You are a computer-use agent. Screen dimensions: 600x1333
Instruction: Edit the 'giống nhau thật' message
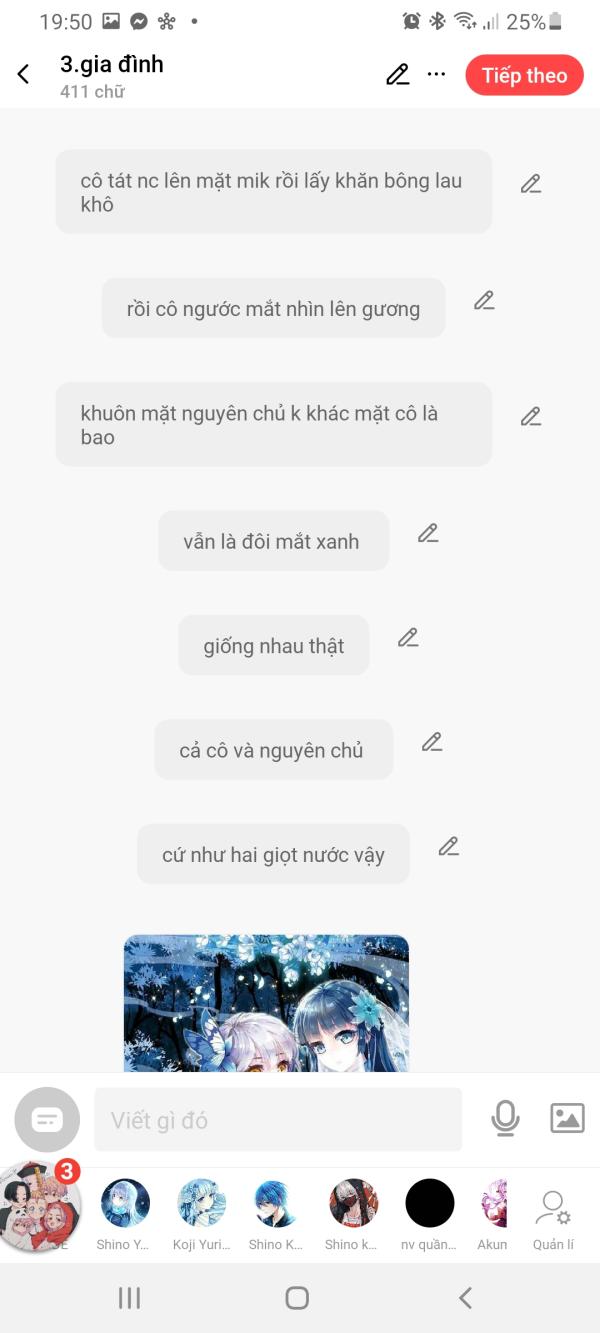pyautogui.click(x=408, y=638)
